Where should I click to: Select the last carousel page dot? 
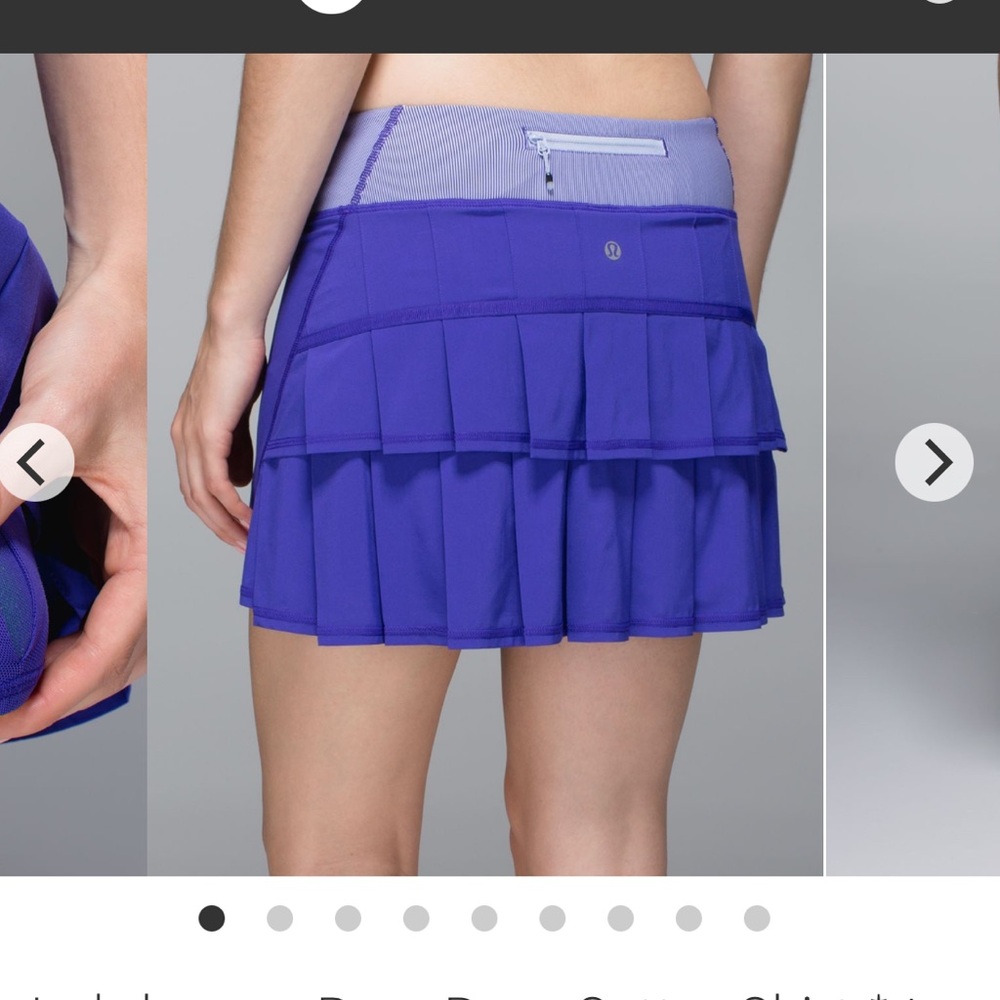pos(757,918)
